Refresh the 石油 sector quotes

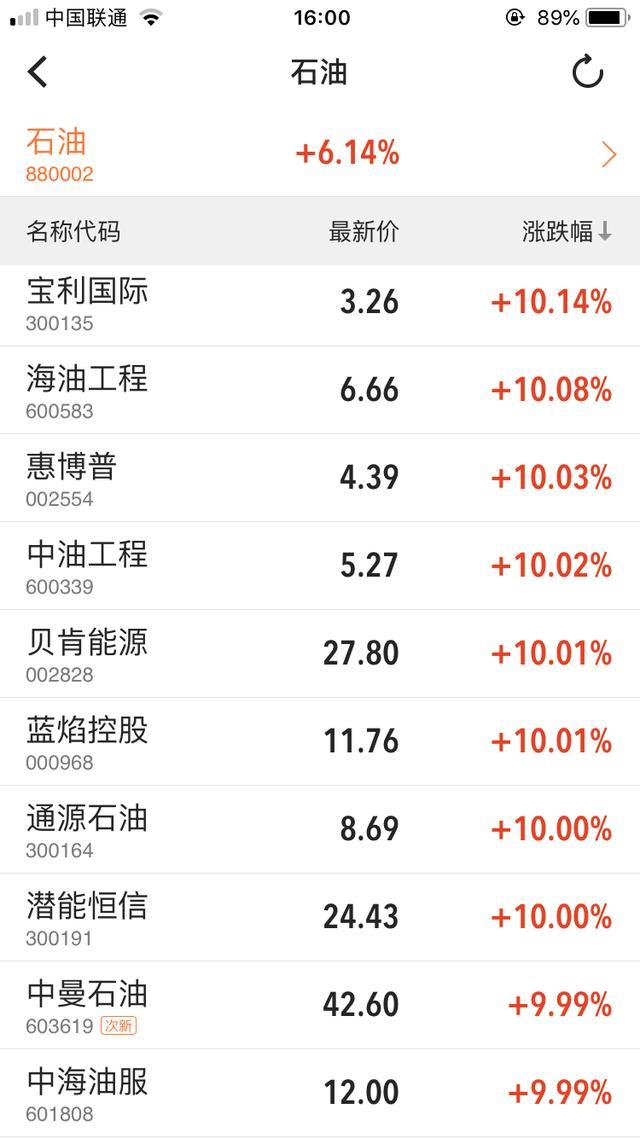click(x=587, y=72)
